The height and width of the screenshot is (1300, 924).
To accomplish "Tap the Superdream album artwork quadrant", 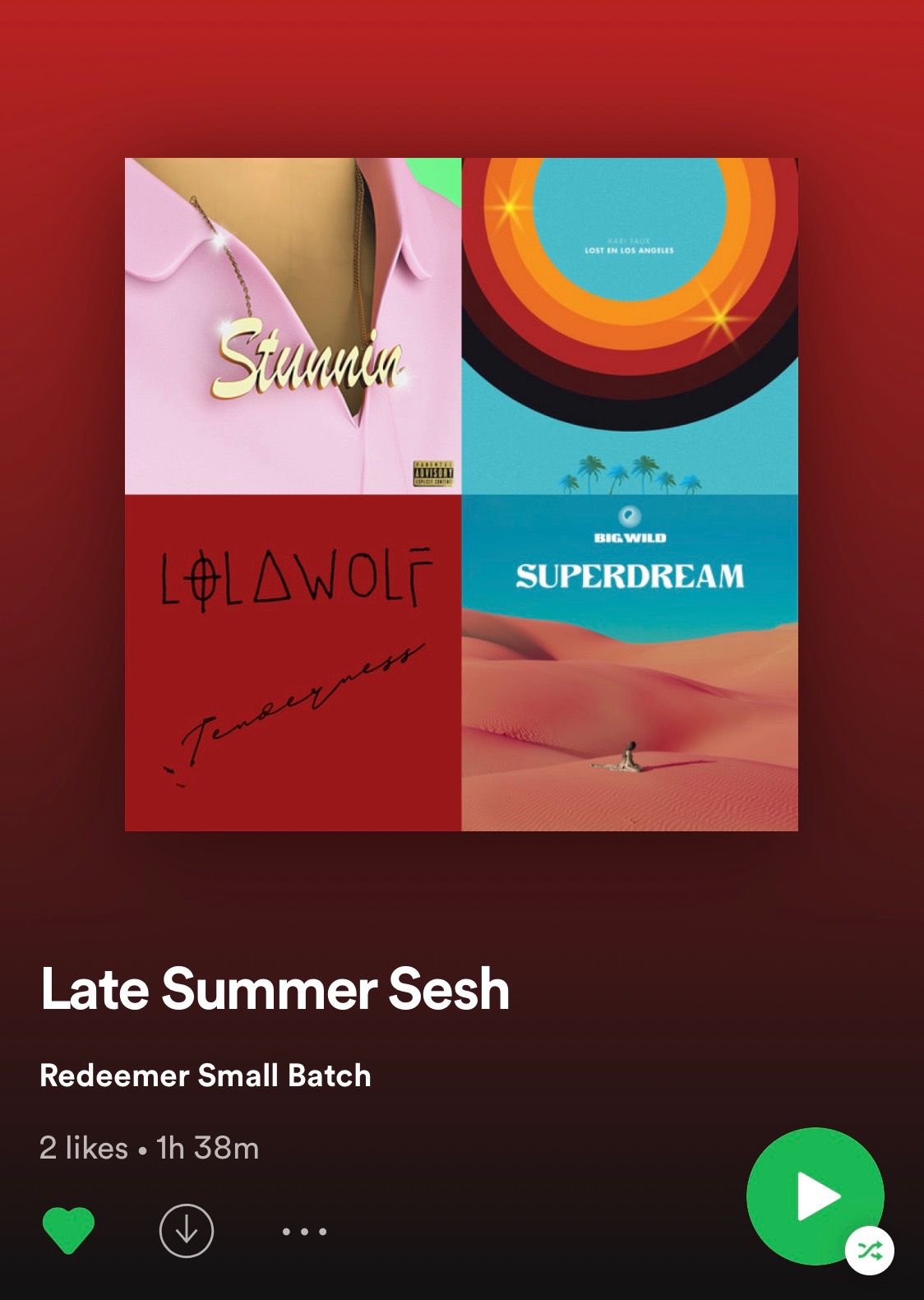I will [x=631, y=662].
